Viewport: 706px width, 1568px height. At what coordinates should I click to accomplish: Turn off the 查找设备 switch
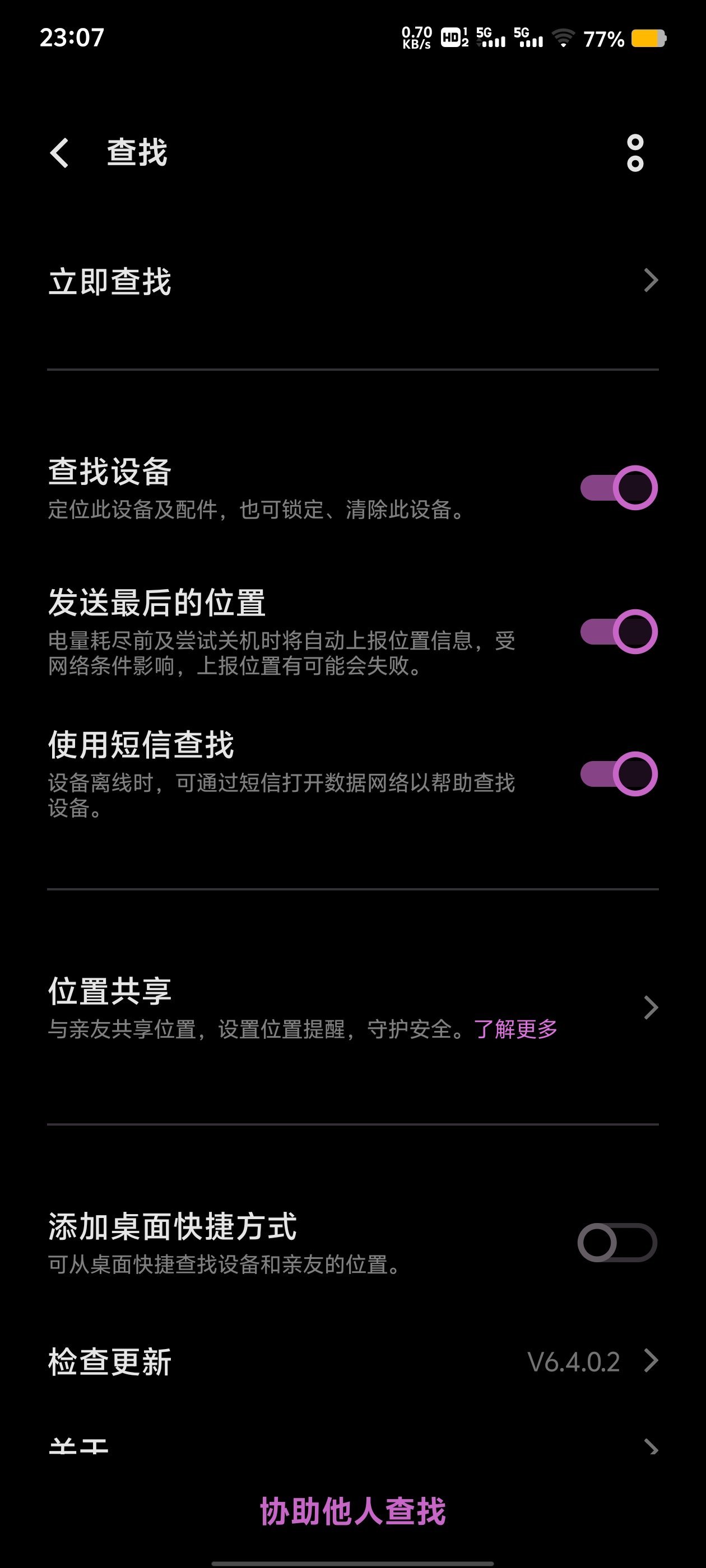click(618, 488)
